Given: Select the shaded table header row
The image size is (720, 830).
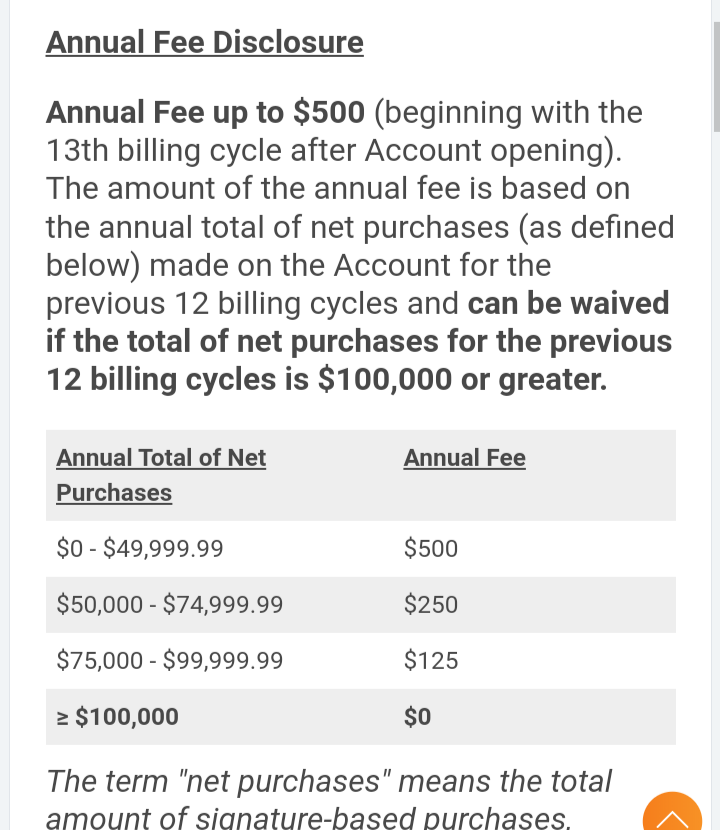Looking at the screenshot, I should tap(360, 474).
